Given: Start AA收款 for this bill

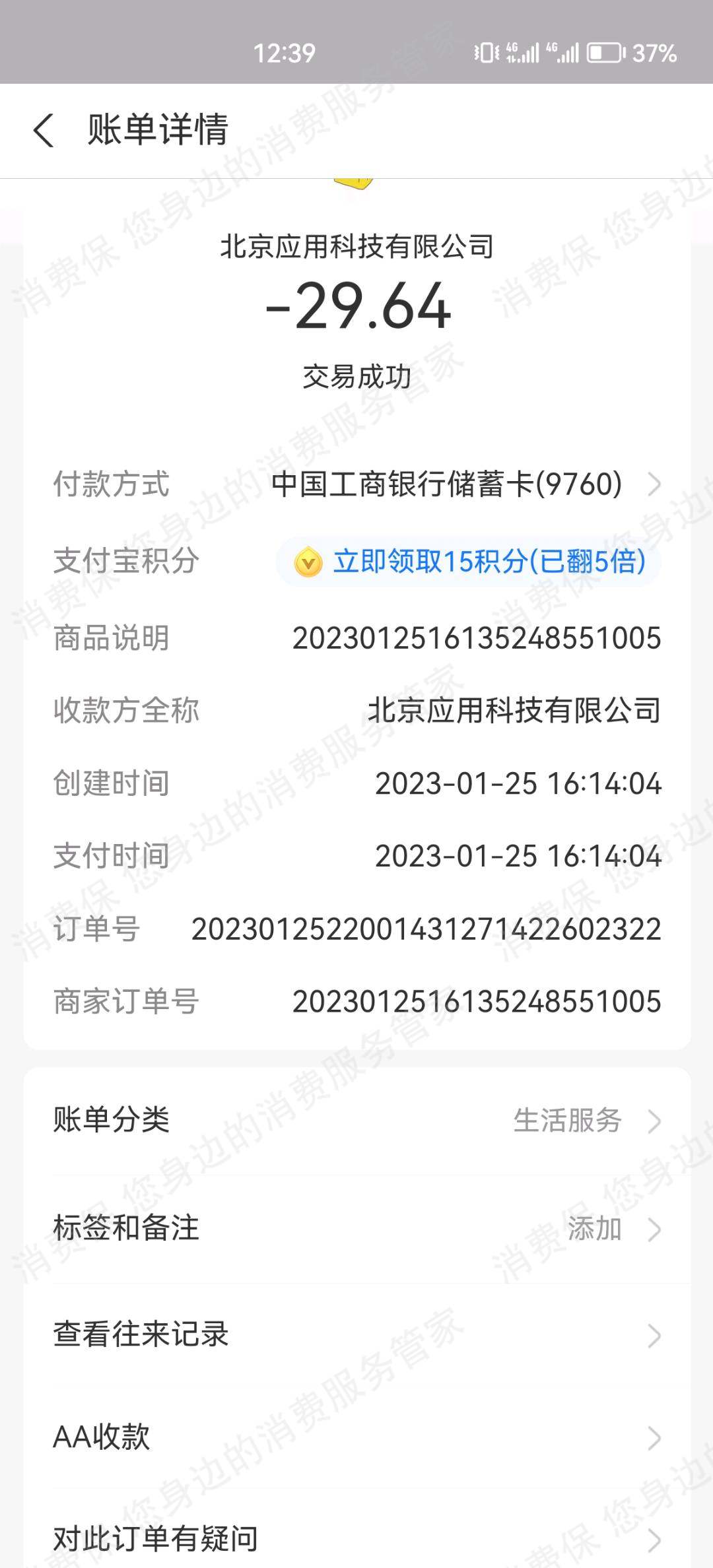Looking at the screenshot, I should pyautogui.click(x=357, y=1437).
